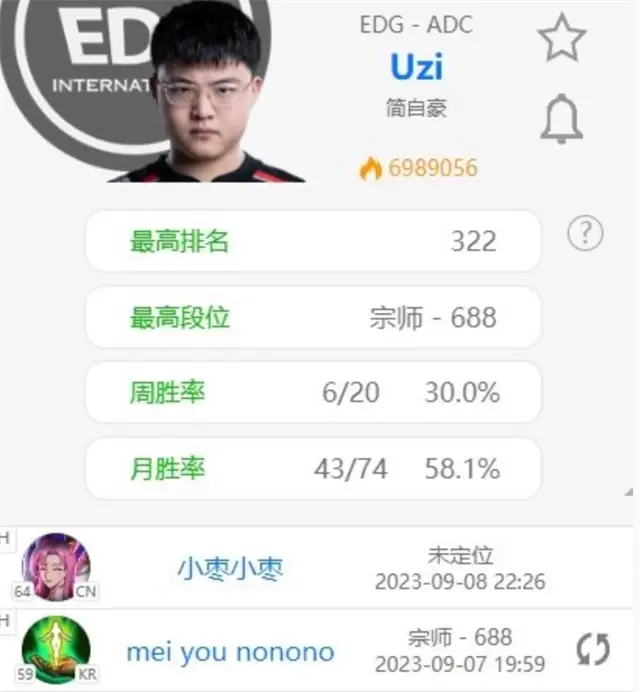640x692 pixels.
Task: Favorite Uzi with the star icon
Action: point(561,39)
